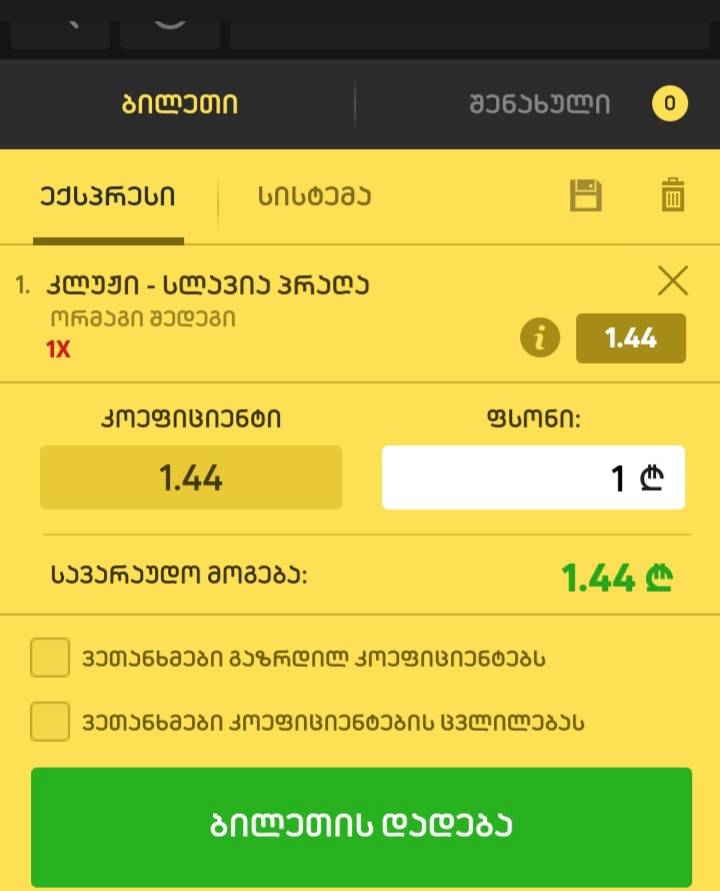Remove the Cluj - Slavia Praha bet
This screenshot has height=891, width=720.
[x=674, y=281]
